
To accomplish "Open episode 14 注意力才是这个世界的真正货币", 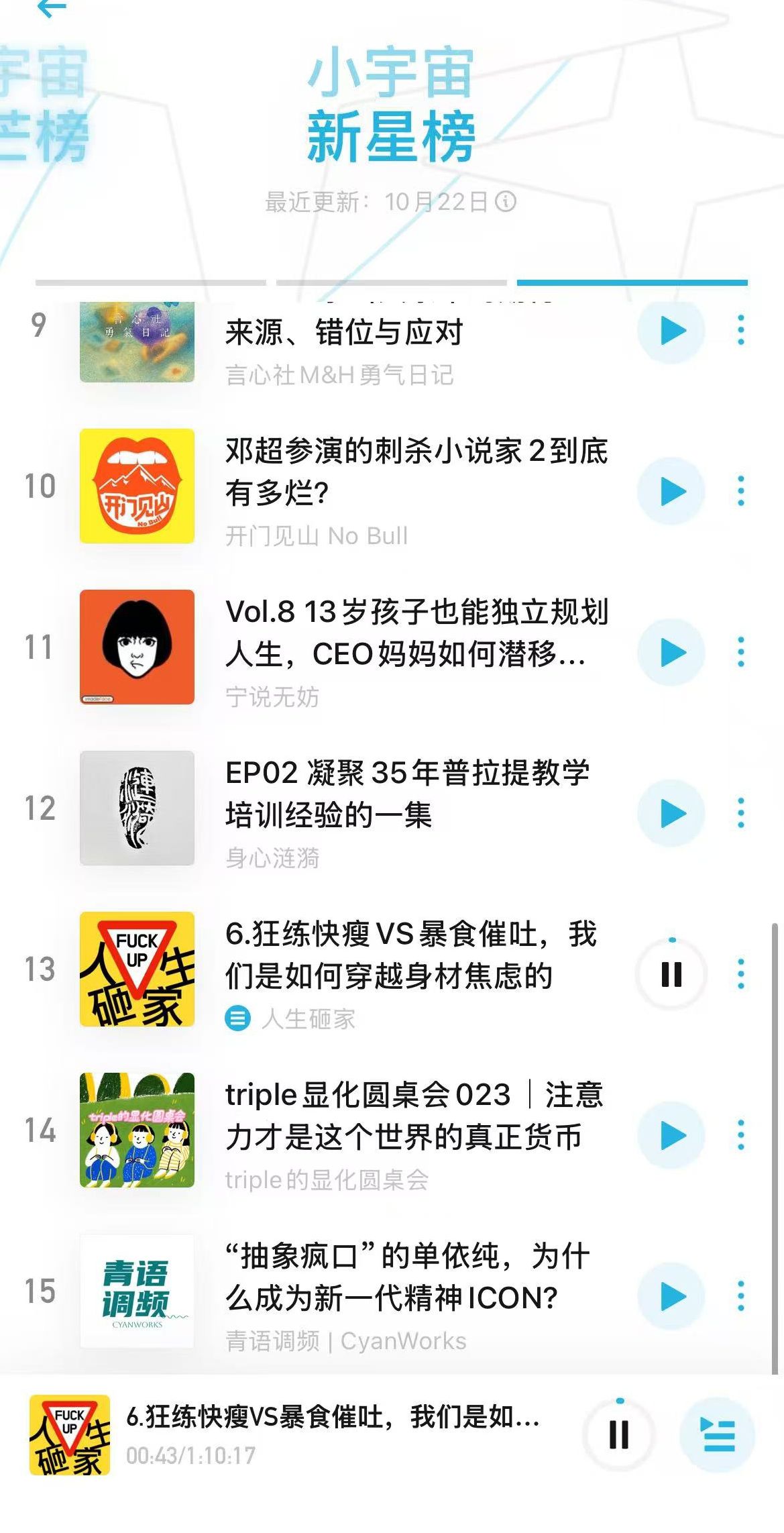I will tap(413, 1116).
